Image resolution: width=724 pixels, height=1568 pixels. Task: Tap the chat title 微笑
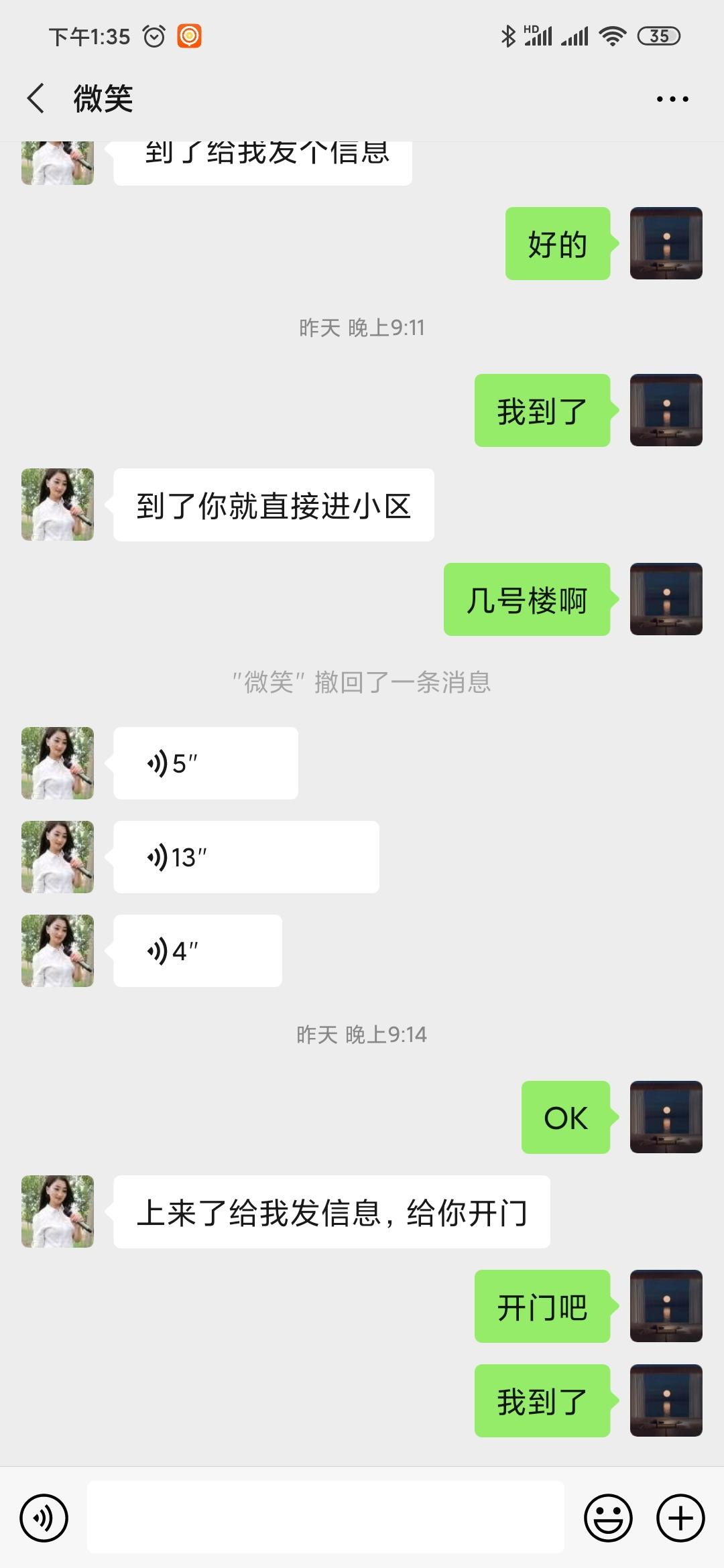tap(102, 98)
